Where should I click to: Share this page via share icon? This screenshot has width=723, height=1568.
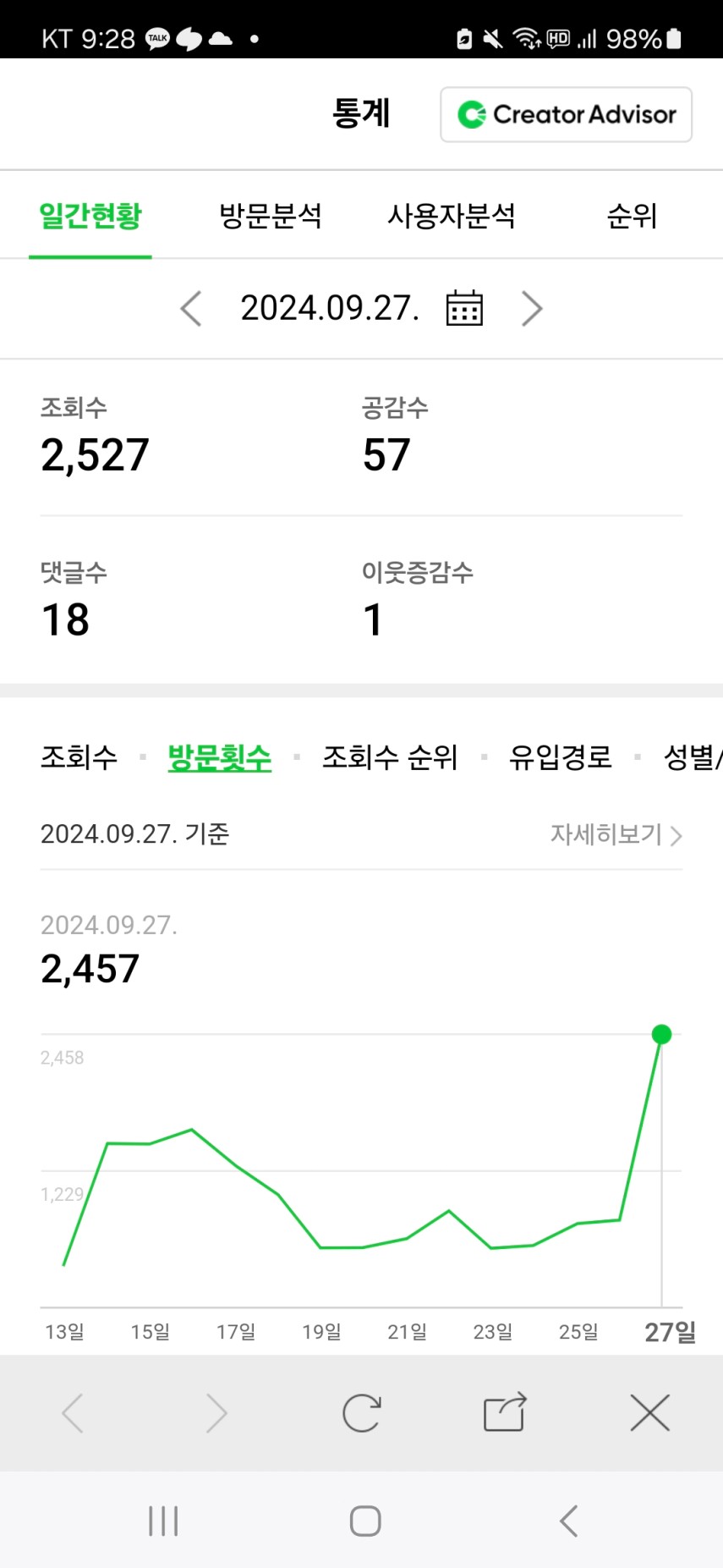505,1412
